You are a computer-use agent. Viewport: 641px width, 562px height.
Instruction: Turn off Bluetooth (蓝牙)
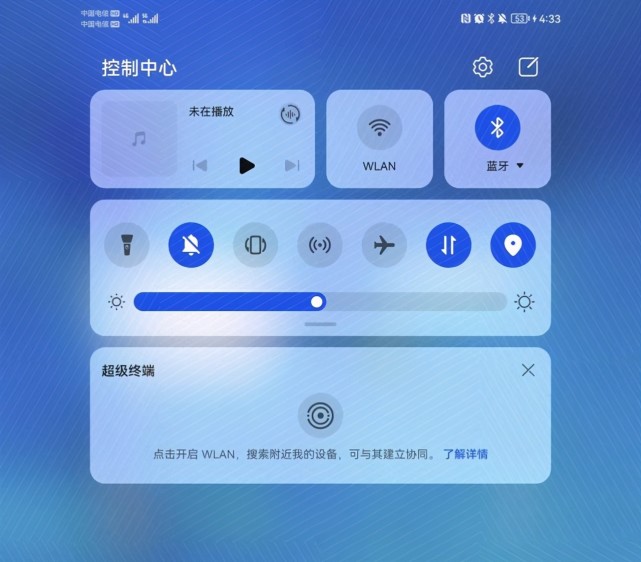pos(497,128)
